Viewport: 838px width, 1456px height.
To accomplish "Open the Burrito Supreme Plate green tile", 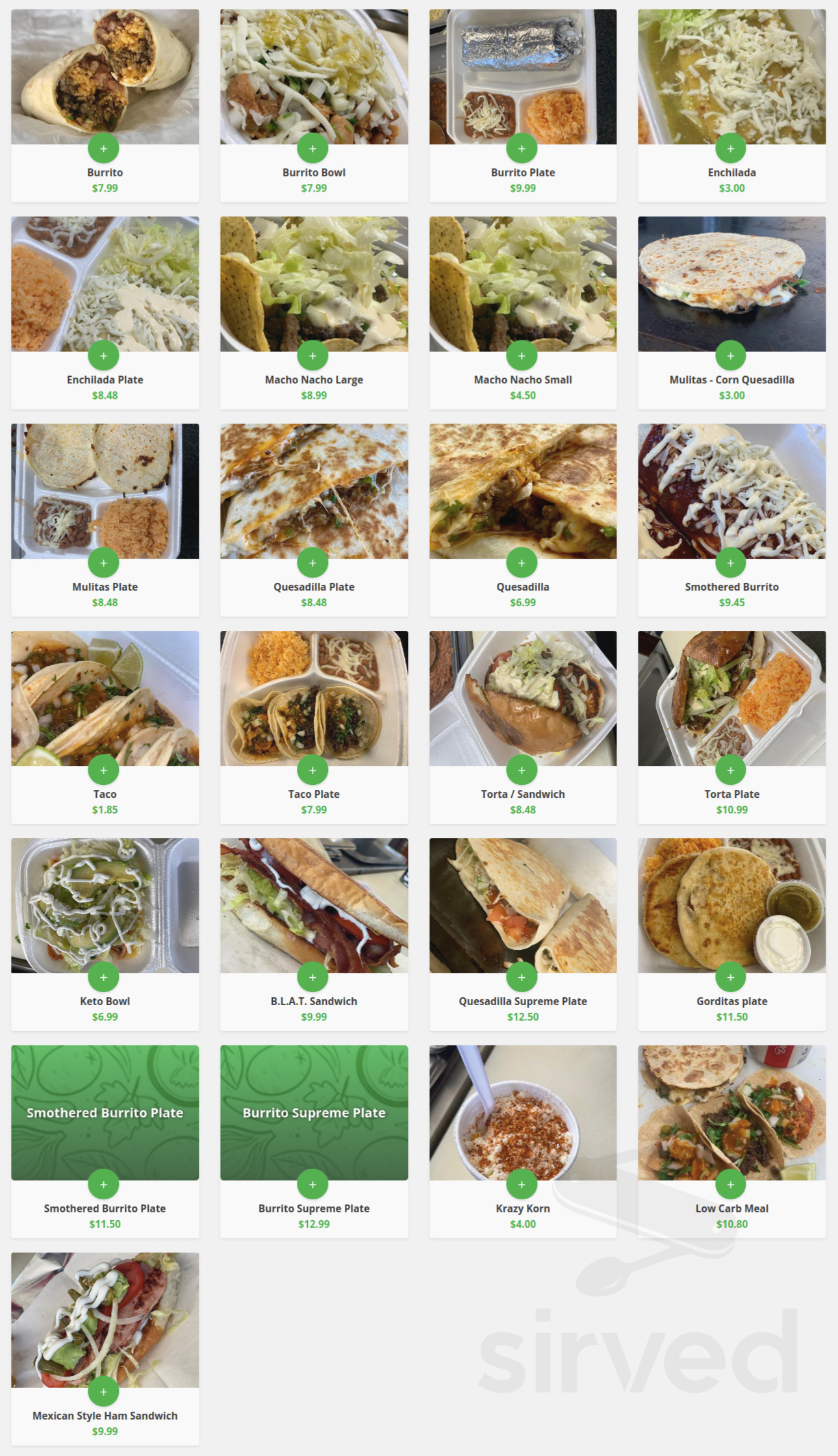I will click(x=314, y=1112).
